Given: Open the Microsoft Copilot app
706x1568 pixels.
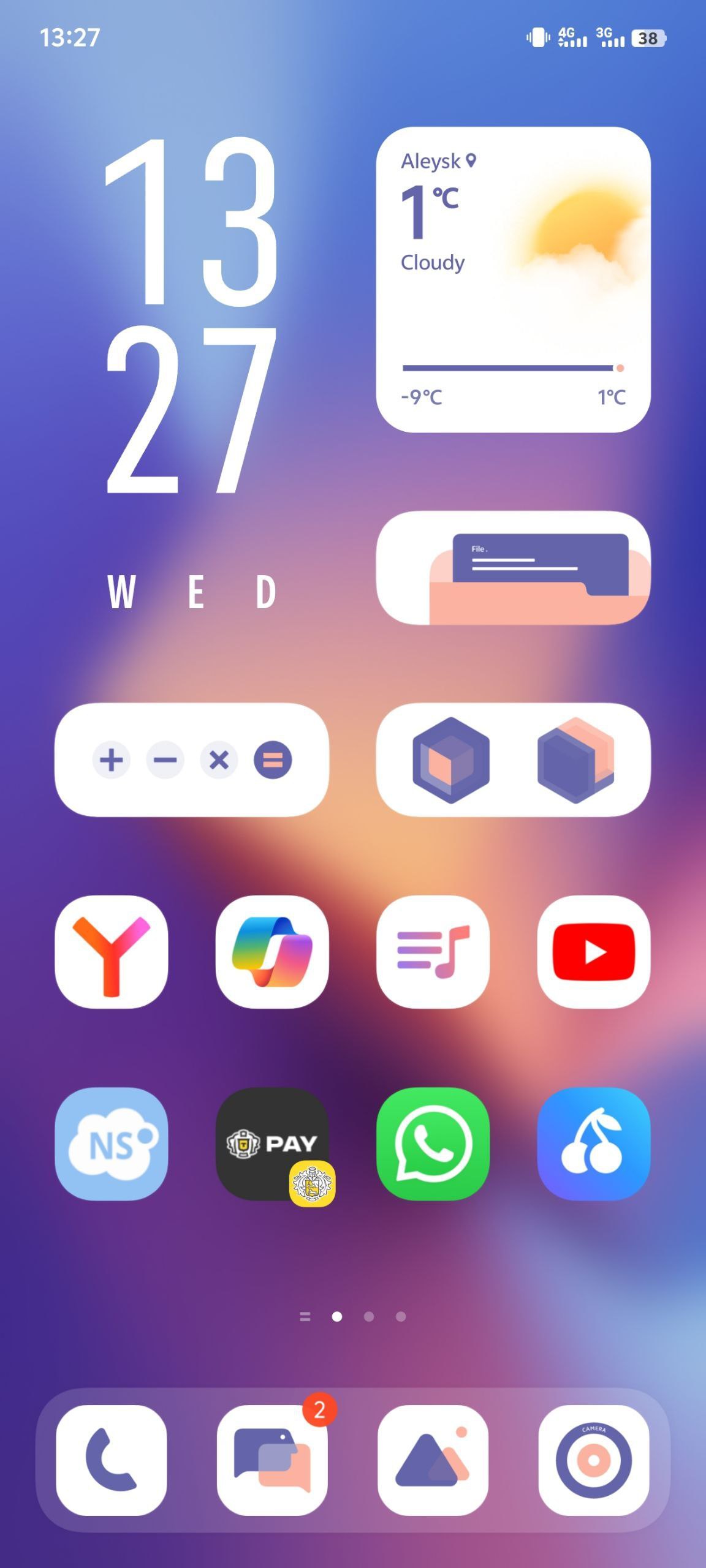Looking at the screenshot, I should tap(272, 951).
